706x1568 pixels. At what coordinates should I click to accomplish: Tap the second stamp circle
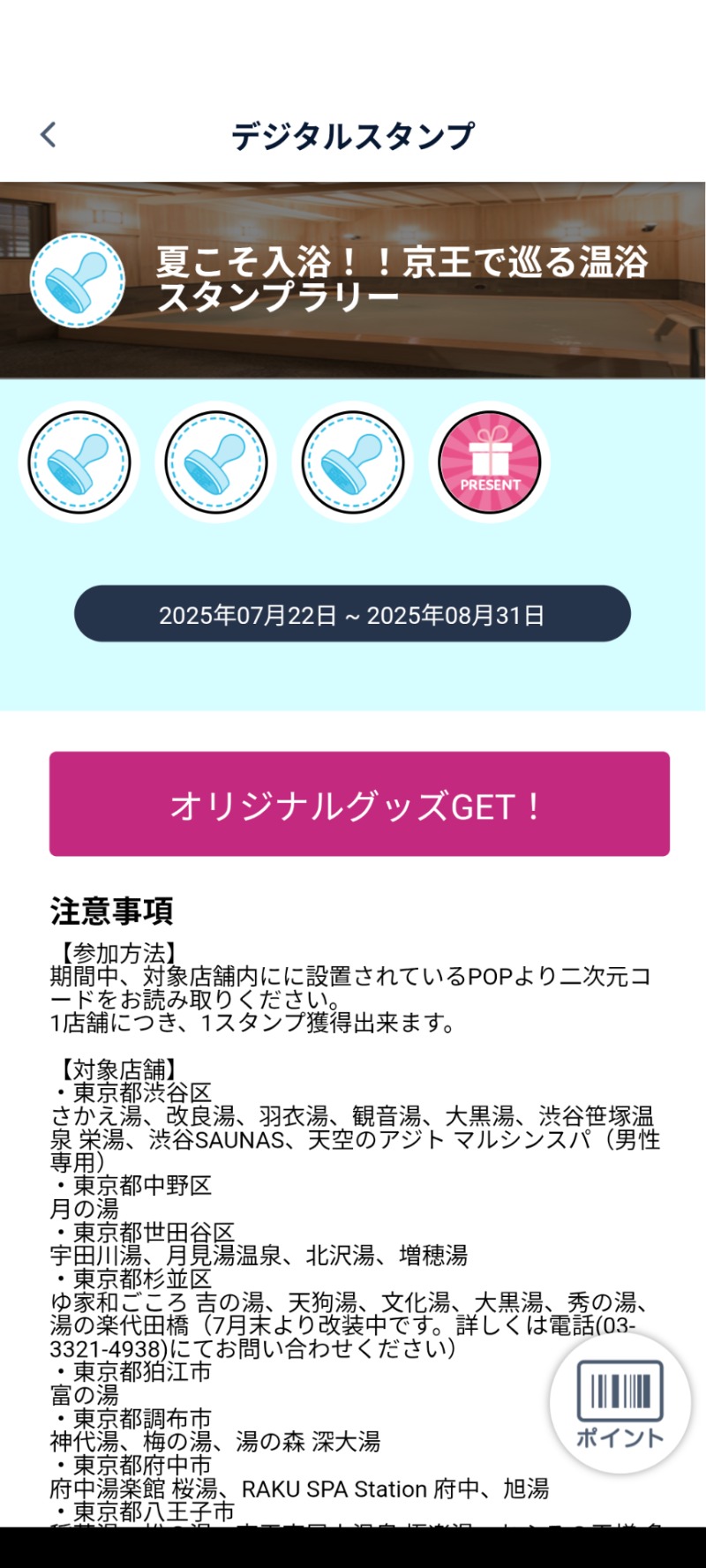point(214,461)
